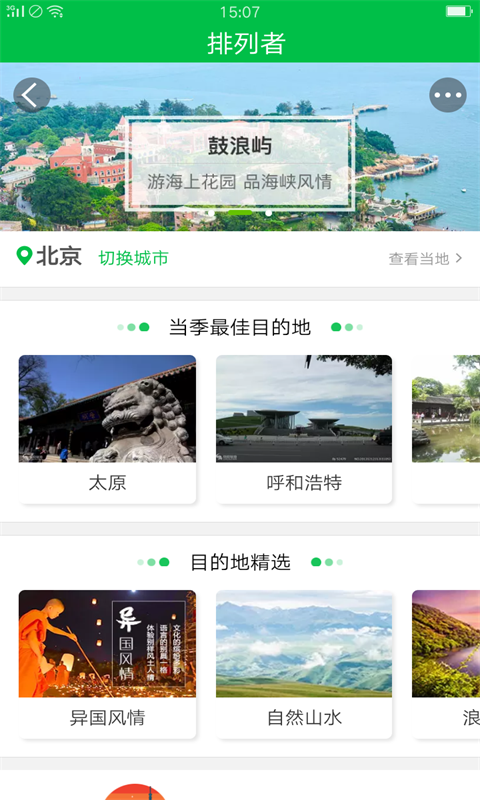Go back using the arrow button
The image size is (480, 800).
pyautogui.click(x=32, y=95)
